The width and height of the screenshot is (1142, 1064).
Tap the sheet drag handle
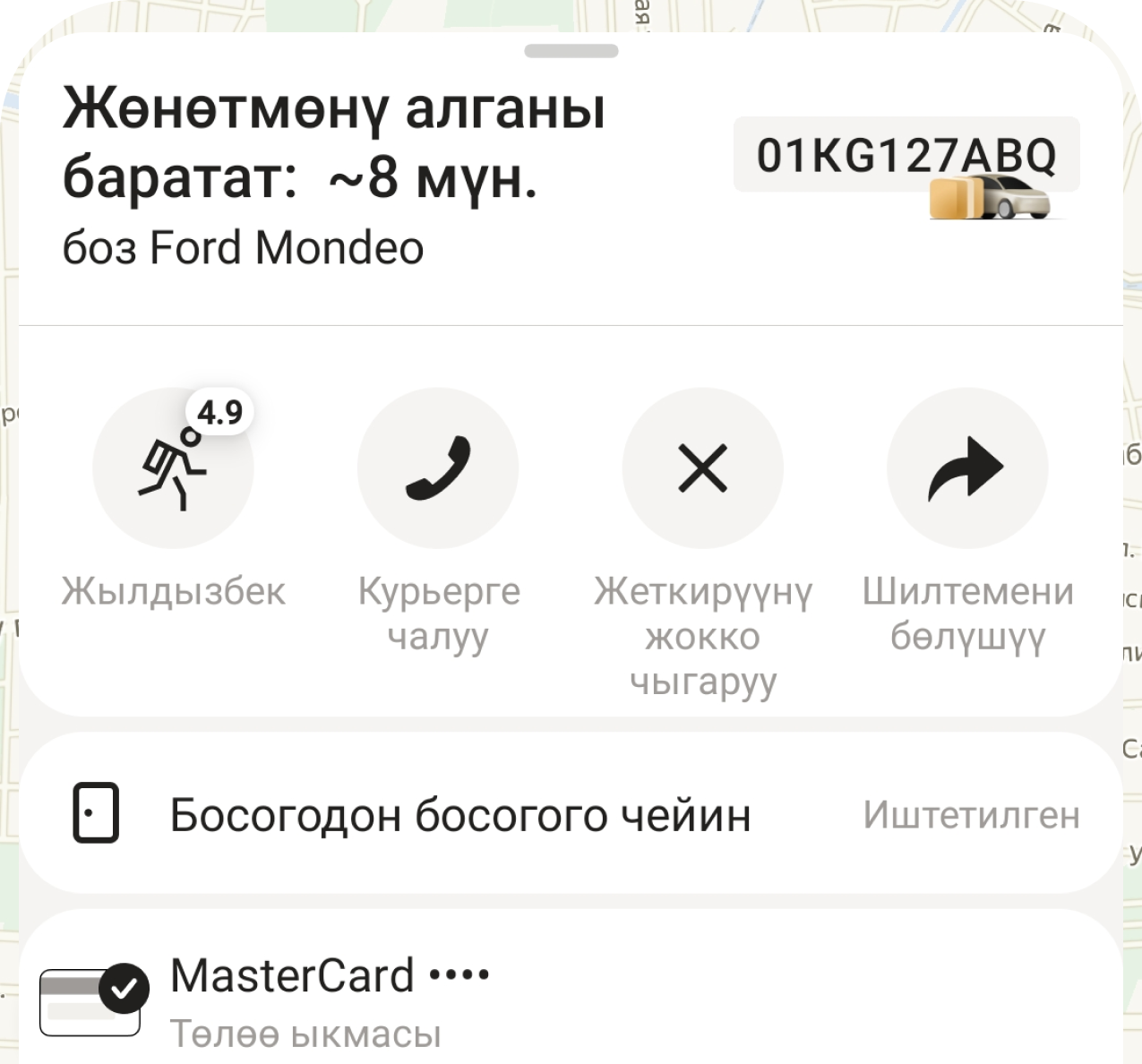(x=571, y=51)
